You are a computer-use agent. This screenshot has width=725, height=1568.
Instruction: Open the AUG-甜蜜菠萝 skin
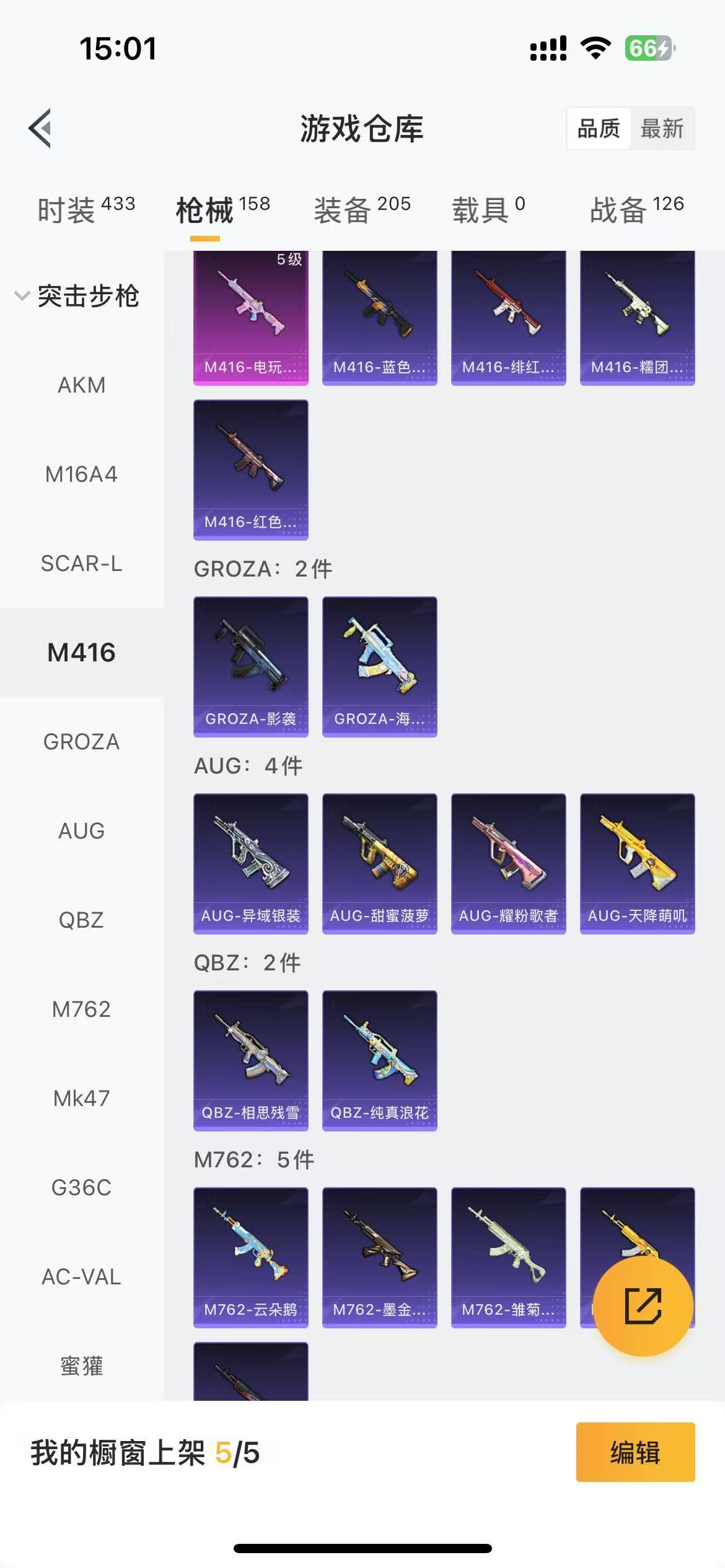pyautogui.click(x=379, y=863)
